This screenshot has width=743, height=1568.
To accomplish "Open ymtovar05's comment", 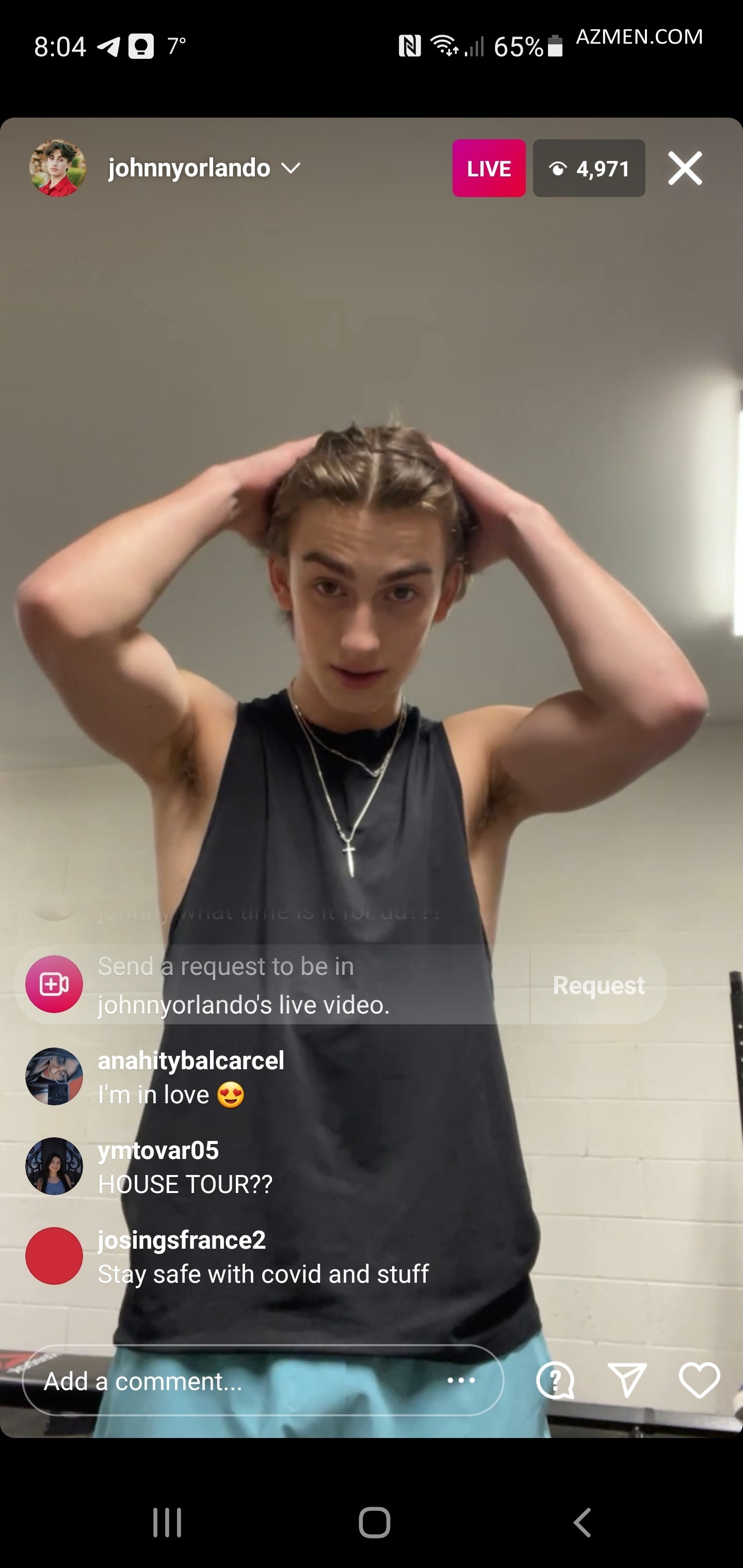I will pos(185,1167).
